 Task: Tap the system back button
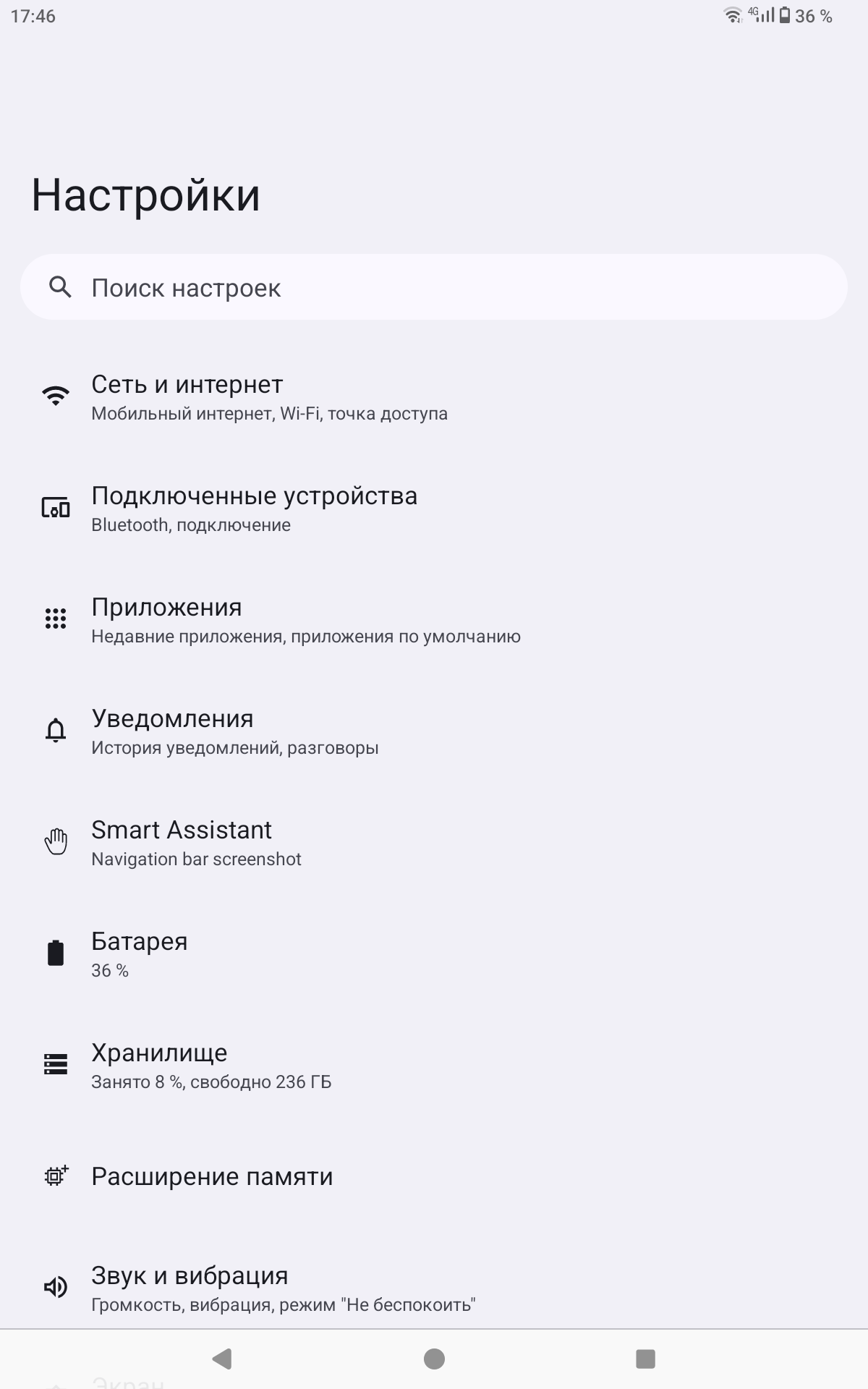click(222, 1359)
